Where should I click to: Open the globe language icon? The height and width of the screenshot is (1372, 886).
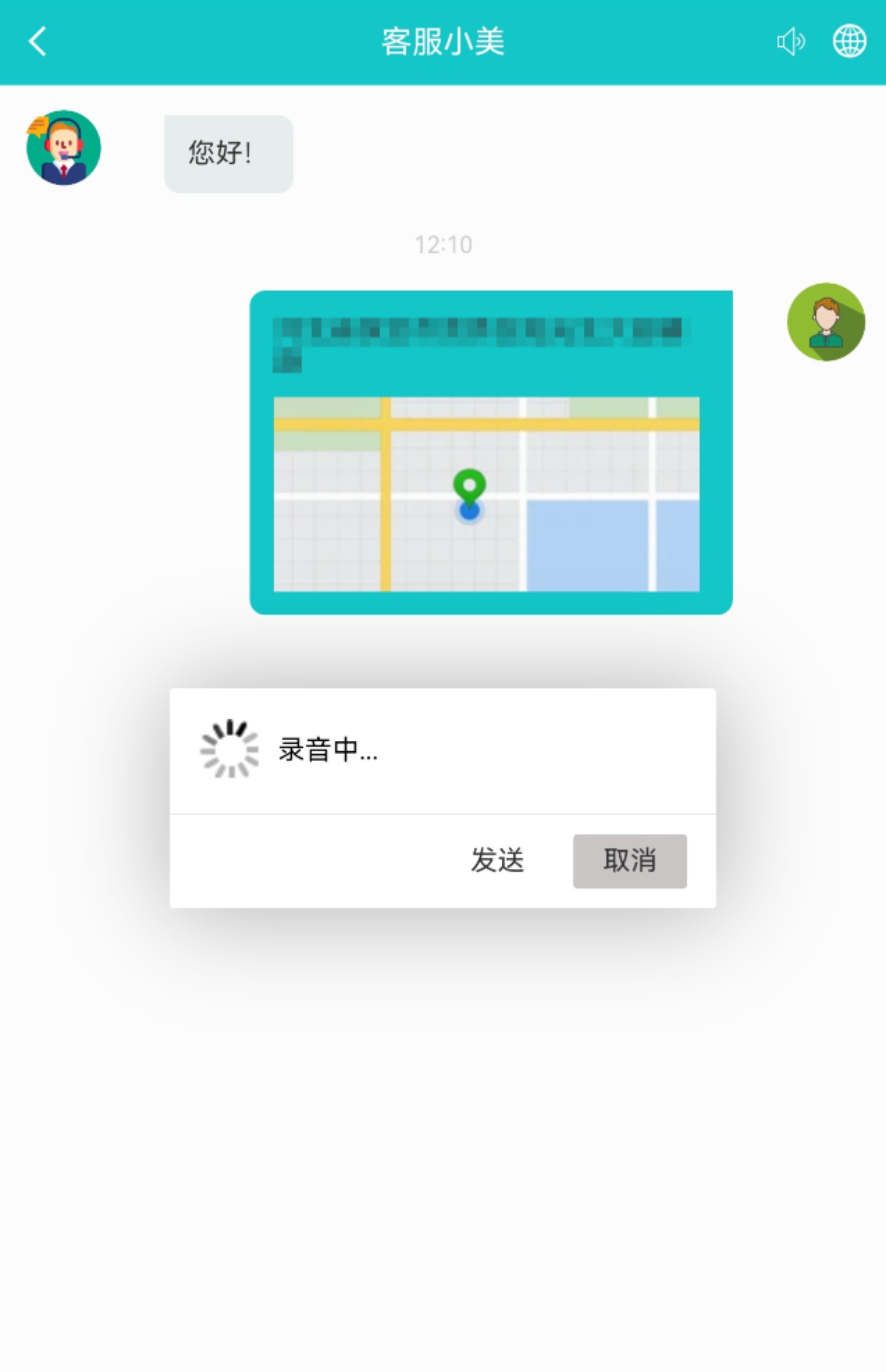pos(849,41)
